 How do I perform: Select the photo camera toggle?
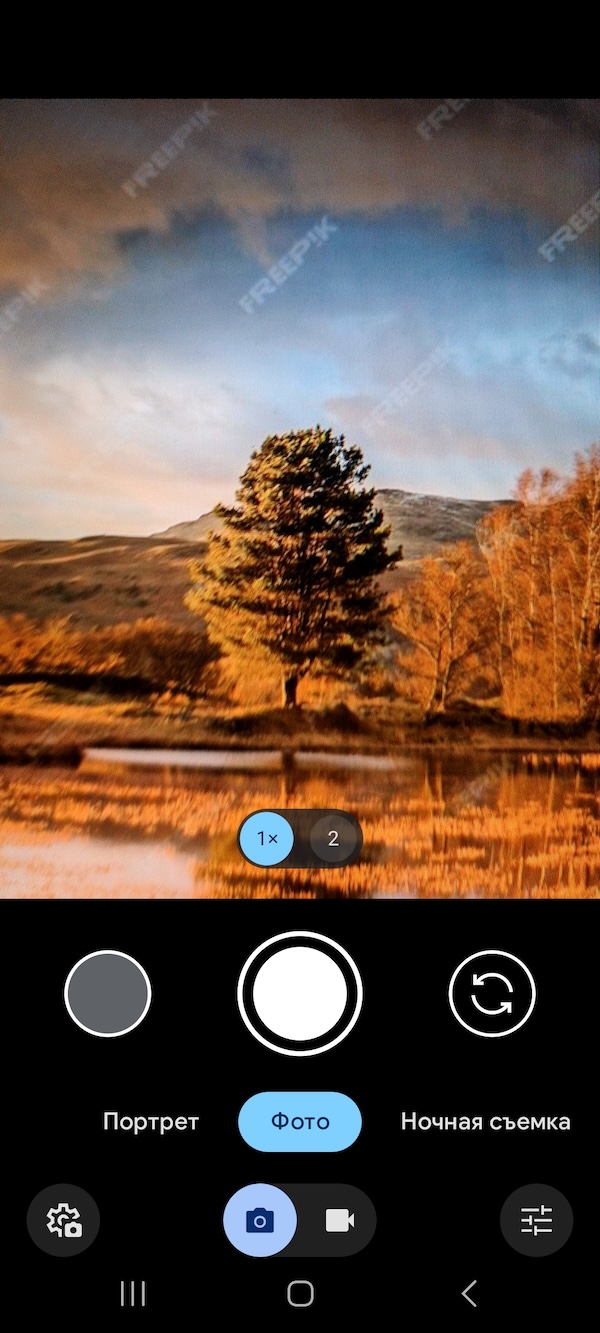point(260,1220)
